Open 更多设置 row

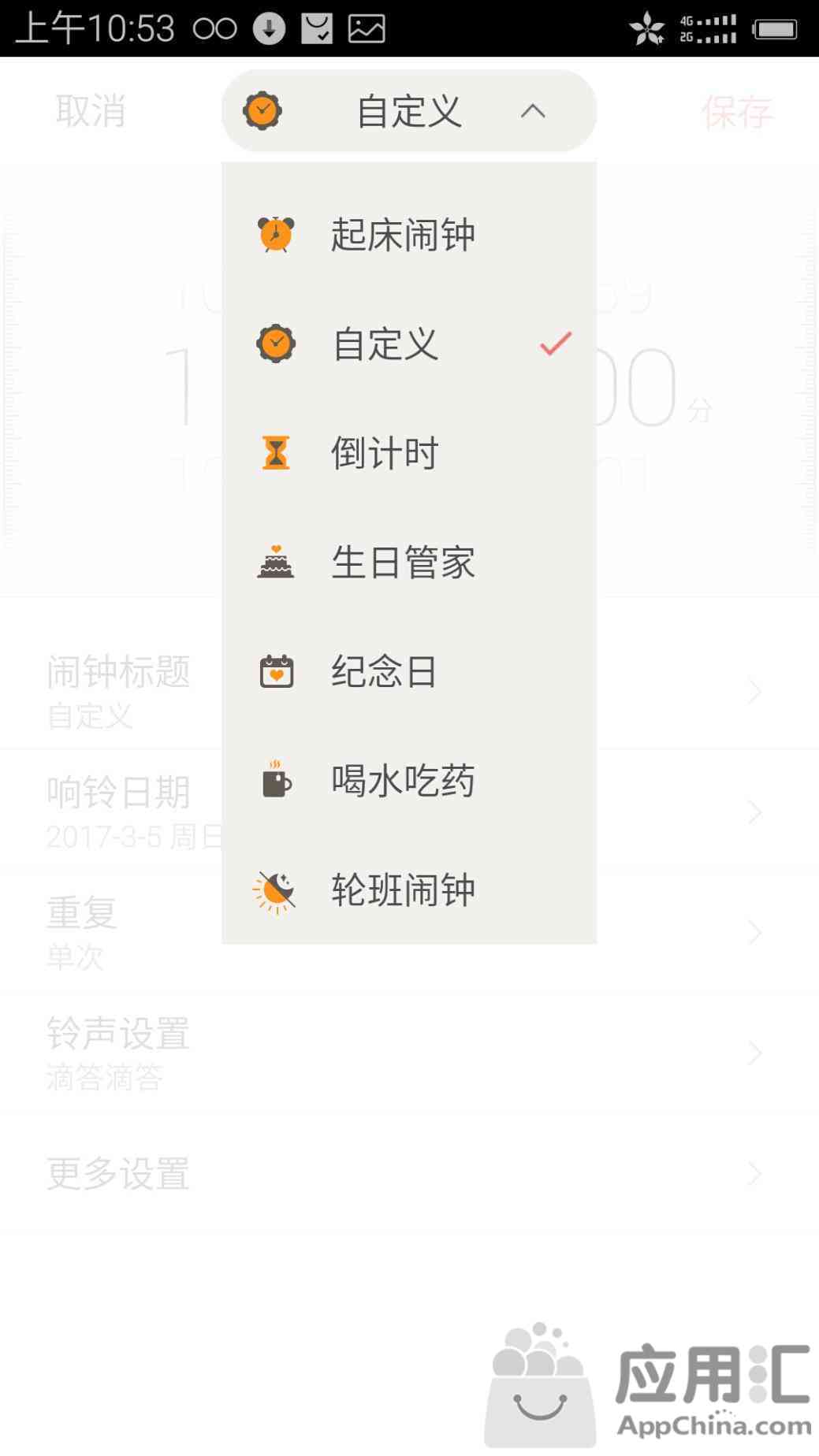(x=409, y=1174)
